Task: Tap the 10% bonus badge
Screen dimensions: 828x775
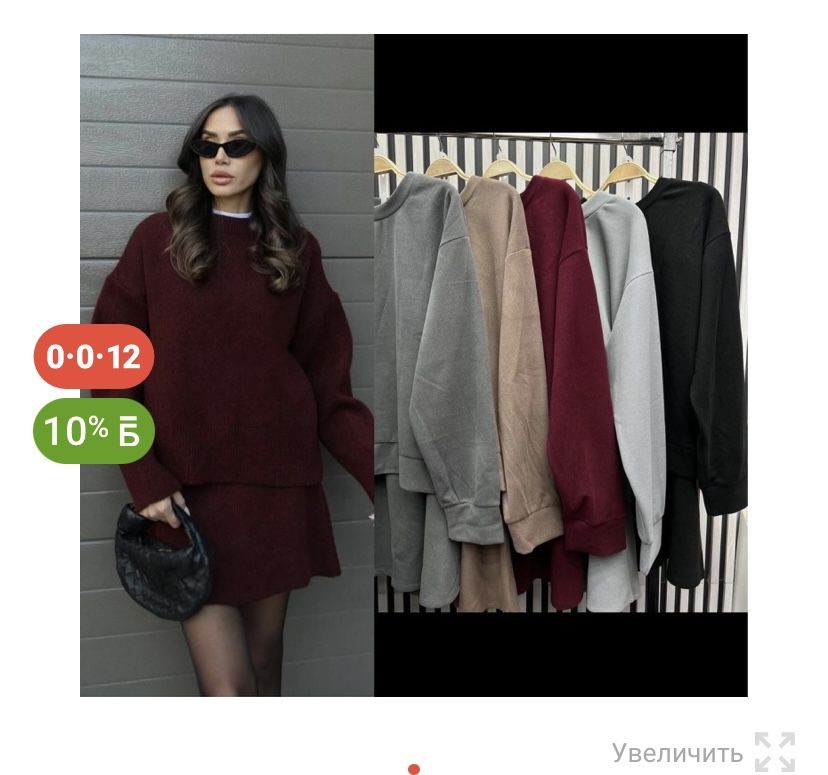Action: [x=94, y=431]
